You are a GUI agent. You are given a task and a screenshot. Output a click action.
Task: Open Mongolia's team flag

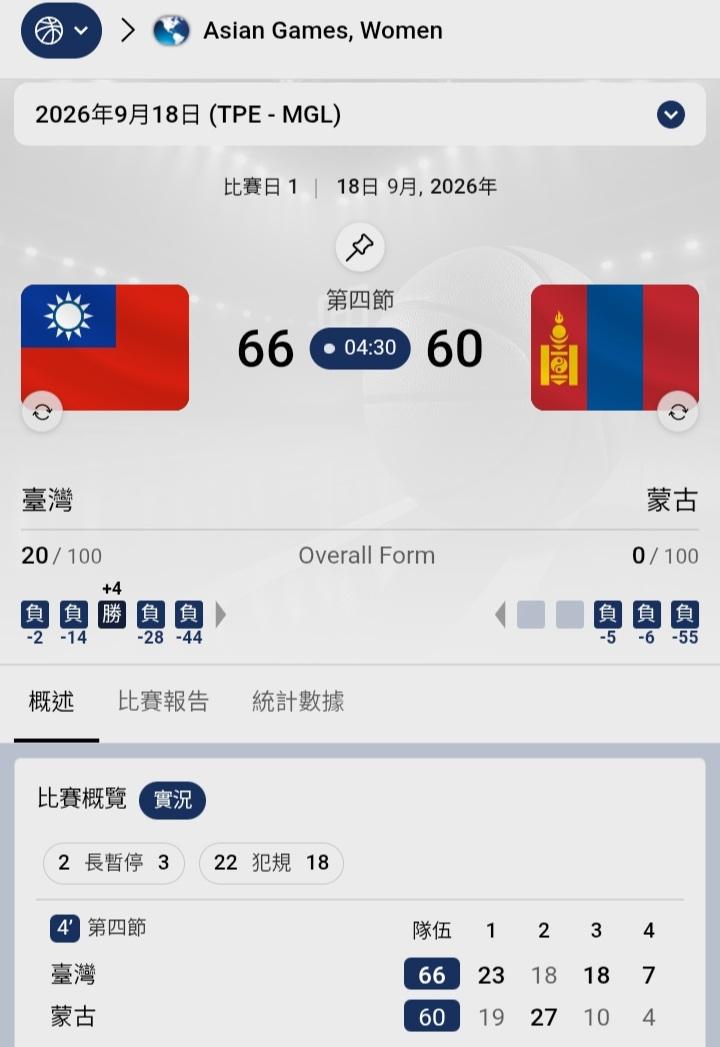point(614,347)
